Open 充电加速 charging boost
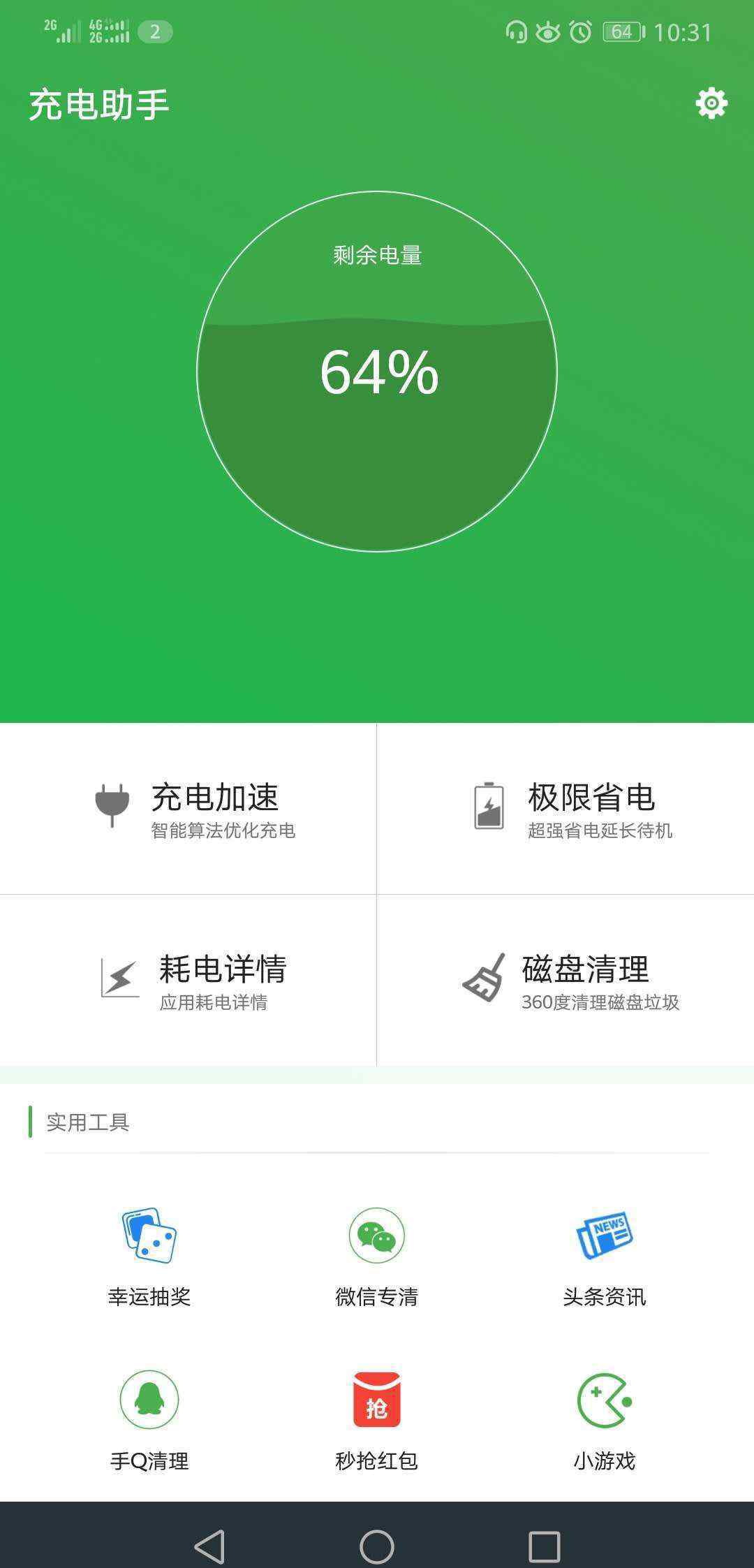 pyautogui.click(x=188, y=809)
